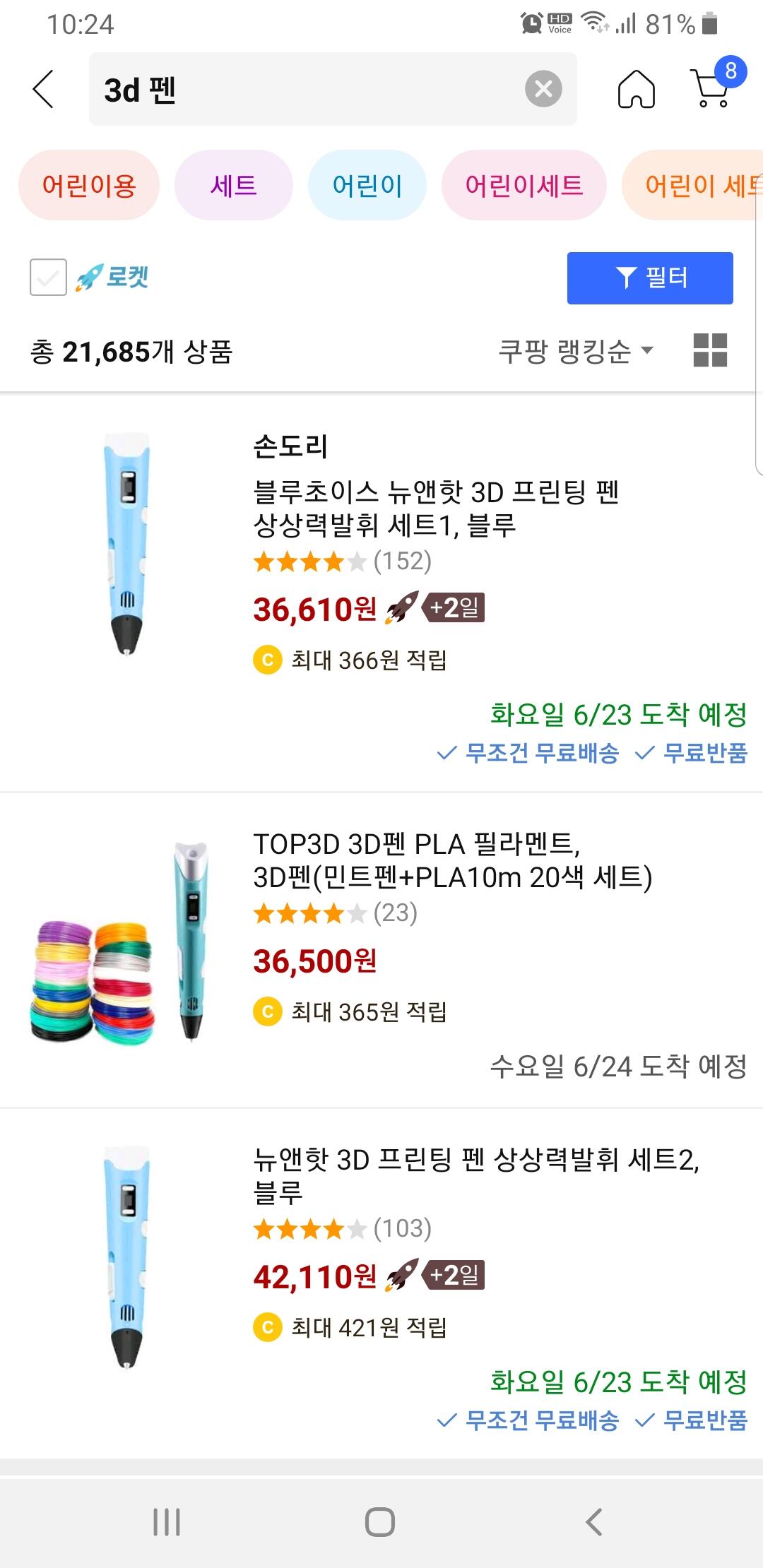
Task: Tap the '3d 펜' search field
Action: click(x=304, y=90)
